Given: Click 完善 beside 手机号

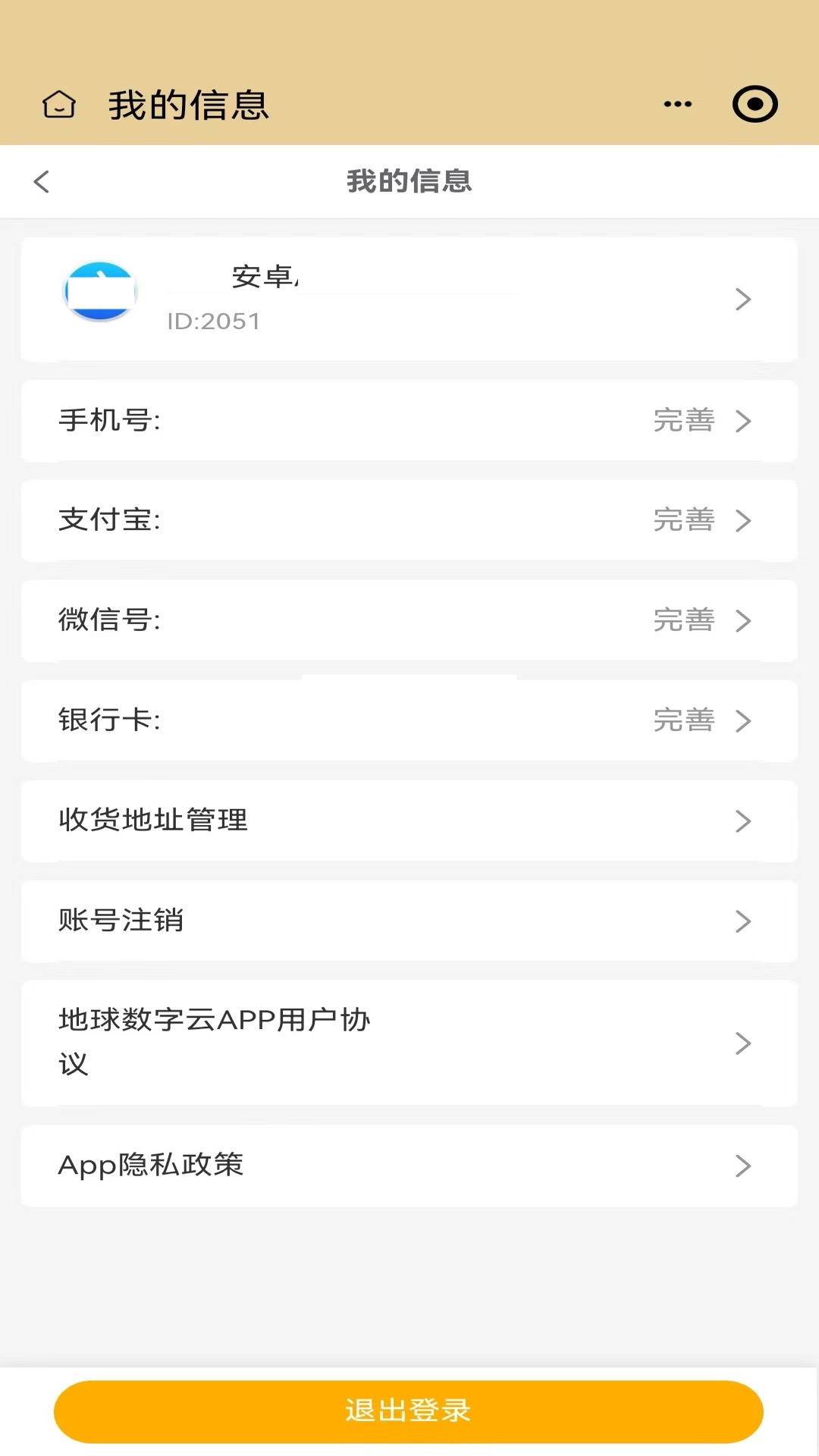Looking at the screenshot, I should coord(683,422).
